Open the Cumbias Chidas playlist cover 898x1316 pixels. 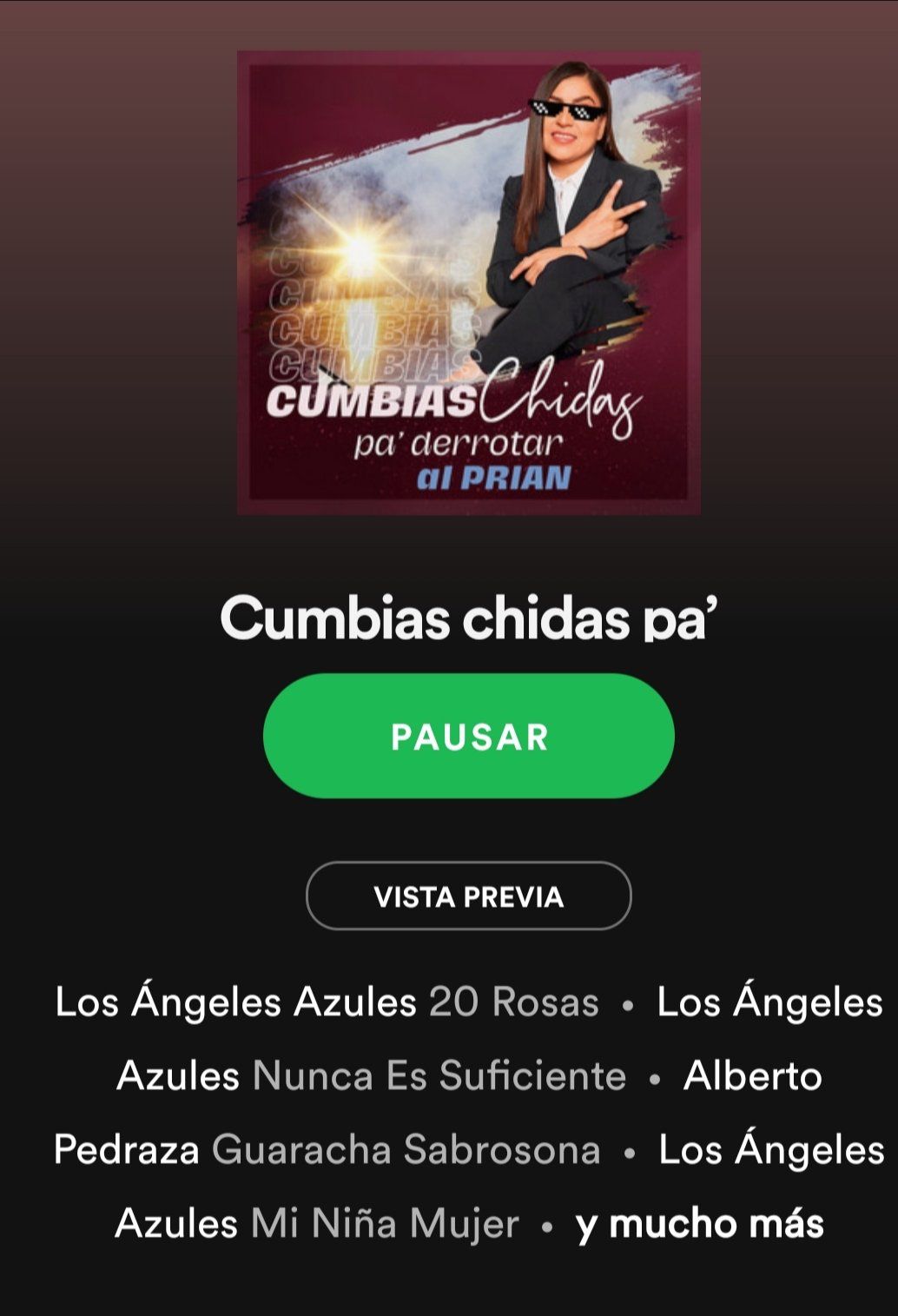[469, 283]
